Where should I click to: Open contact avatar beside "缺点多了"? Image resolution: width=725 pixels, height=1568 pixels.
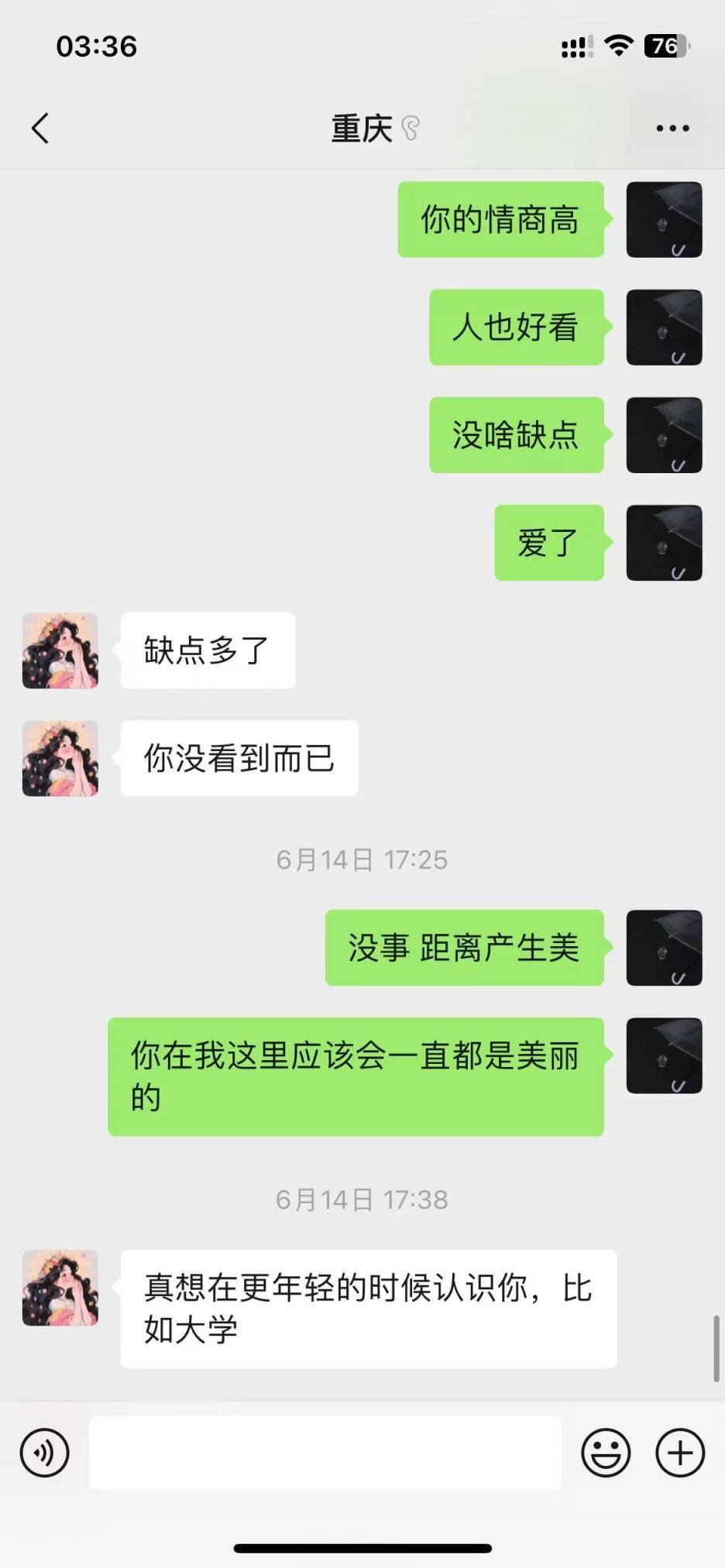[60, 650]
